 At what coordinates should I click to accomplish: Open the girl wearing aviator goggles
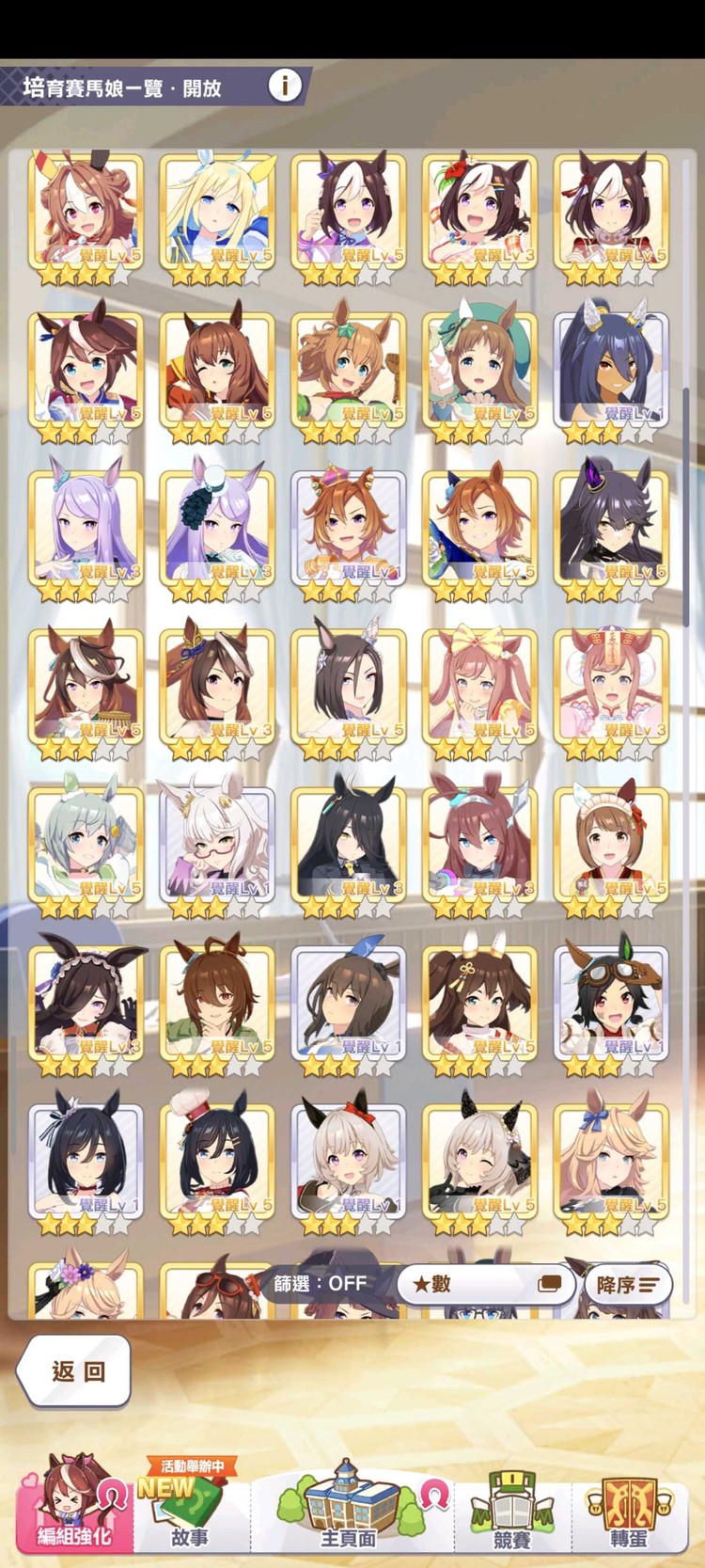click(612, 1002)
